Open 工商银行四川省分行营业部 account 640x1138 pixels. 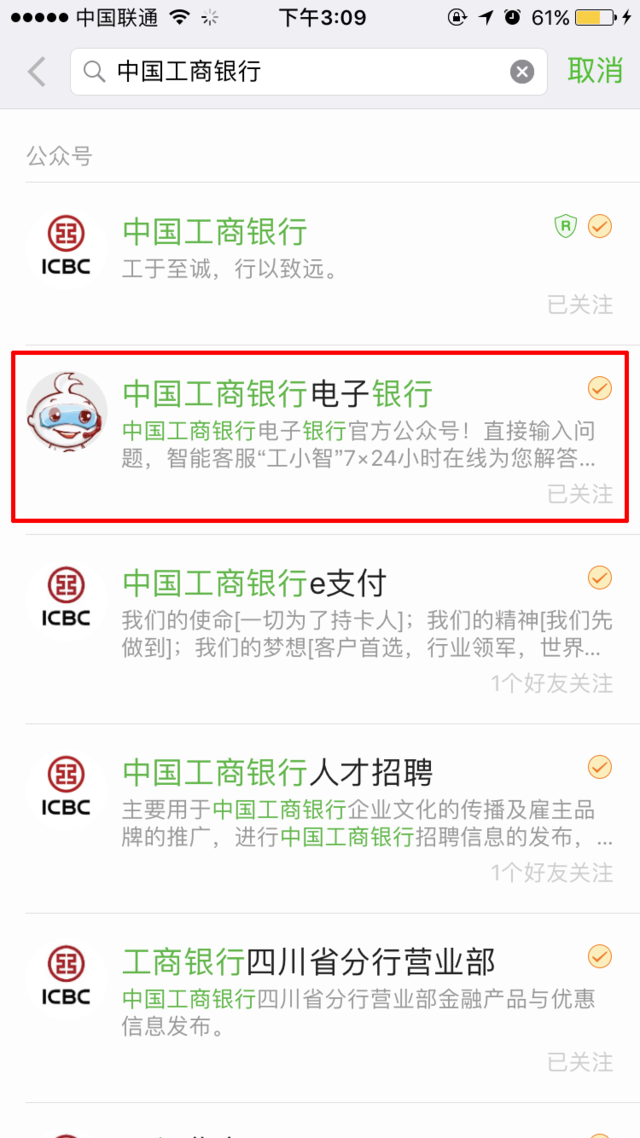pos(320,1004)
